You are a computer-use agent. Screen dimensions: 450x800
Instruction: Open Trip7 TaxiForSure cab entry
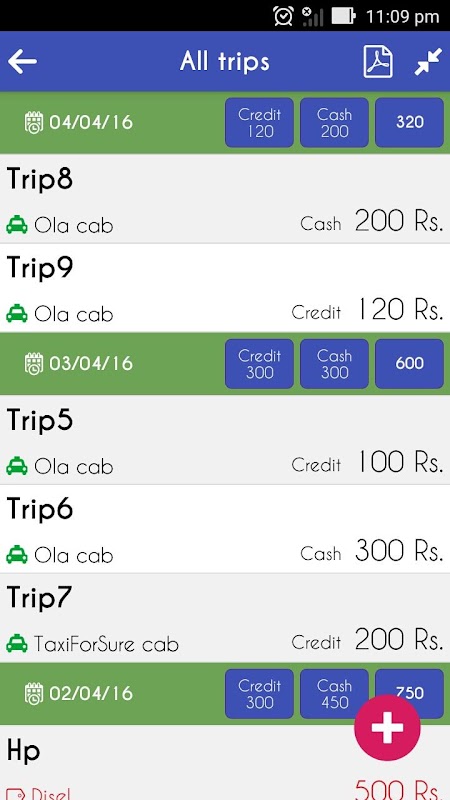[225, 618]
